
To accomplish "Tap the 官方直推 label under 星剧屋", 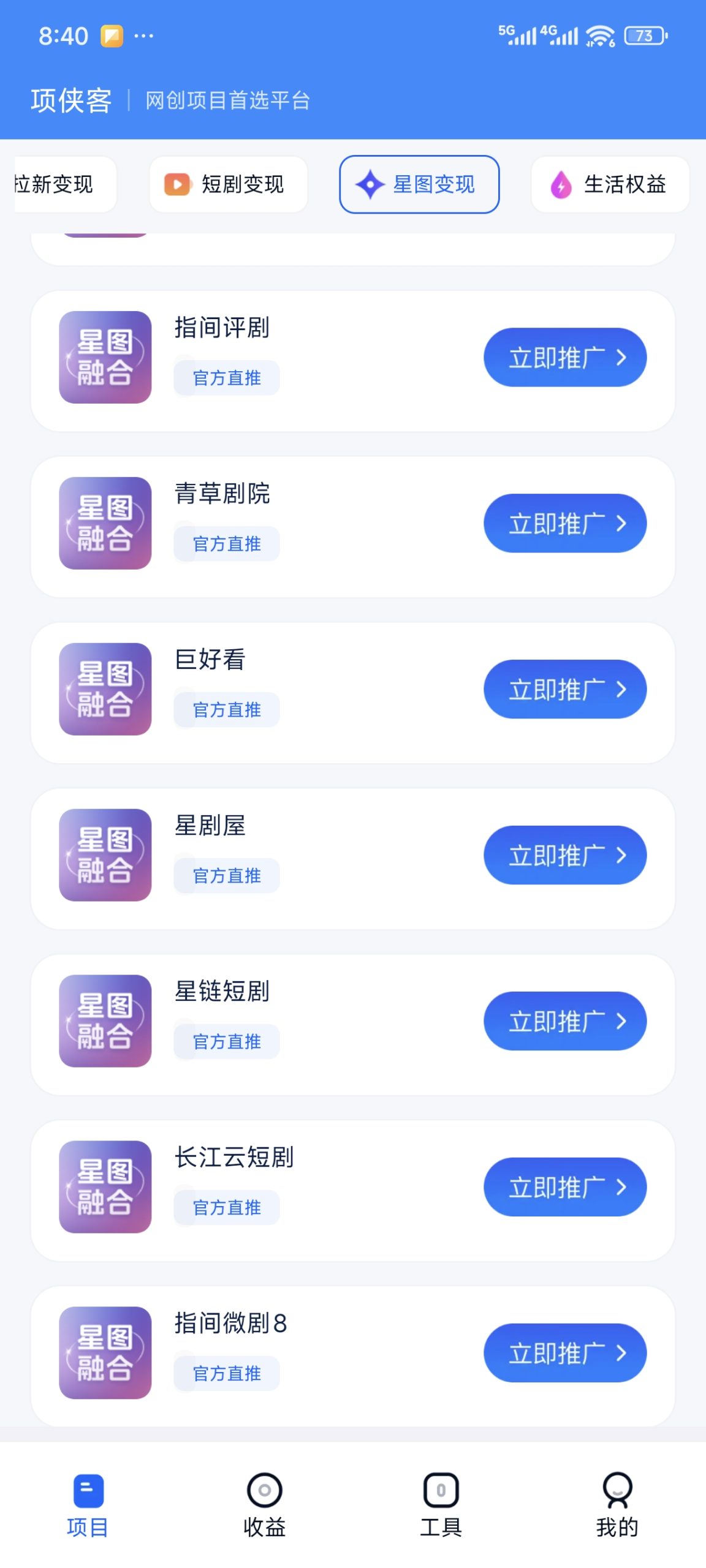I will [x=226, y=875].
